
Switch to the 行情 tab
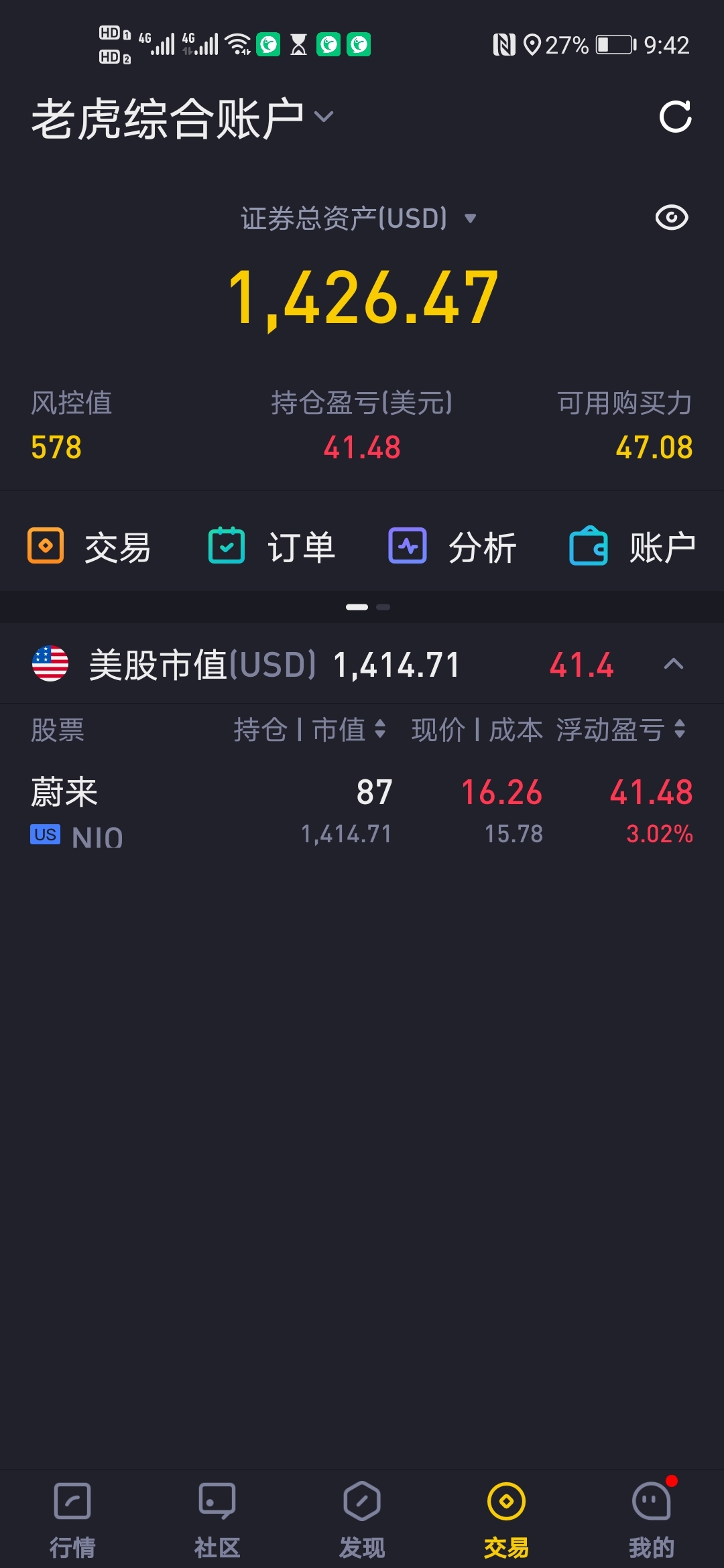pos(72,1519)
